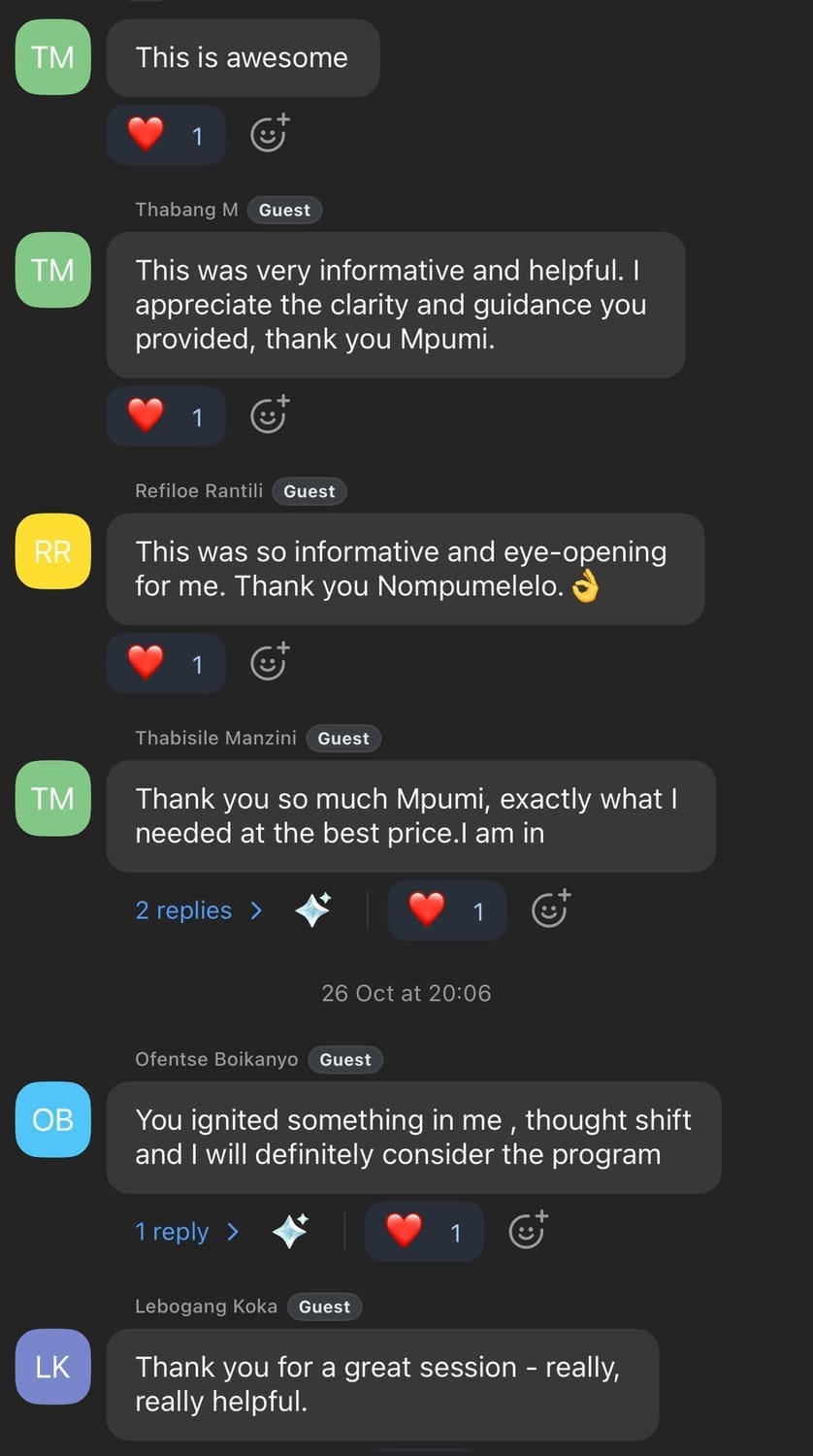Open Refiloe Rantili's RR avatar
Screen dimensions: 813x1456
click(53, 551)
